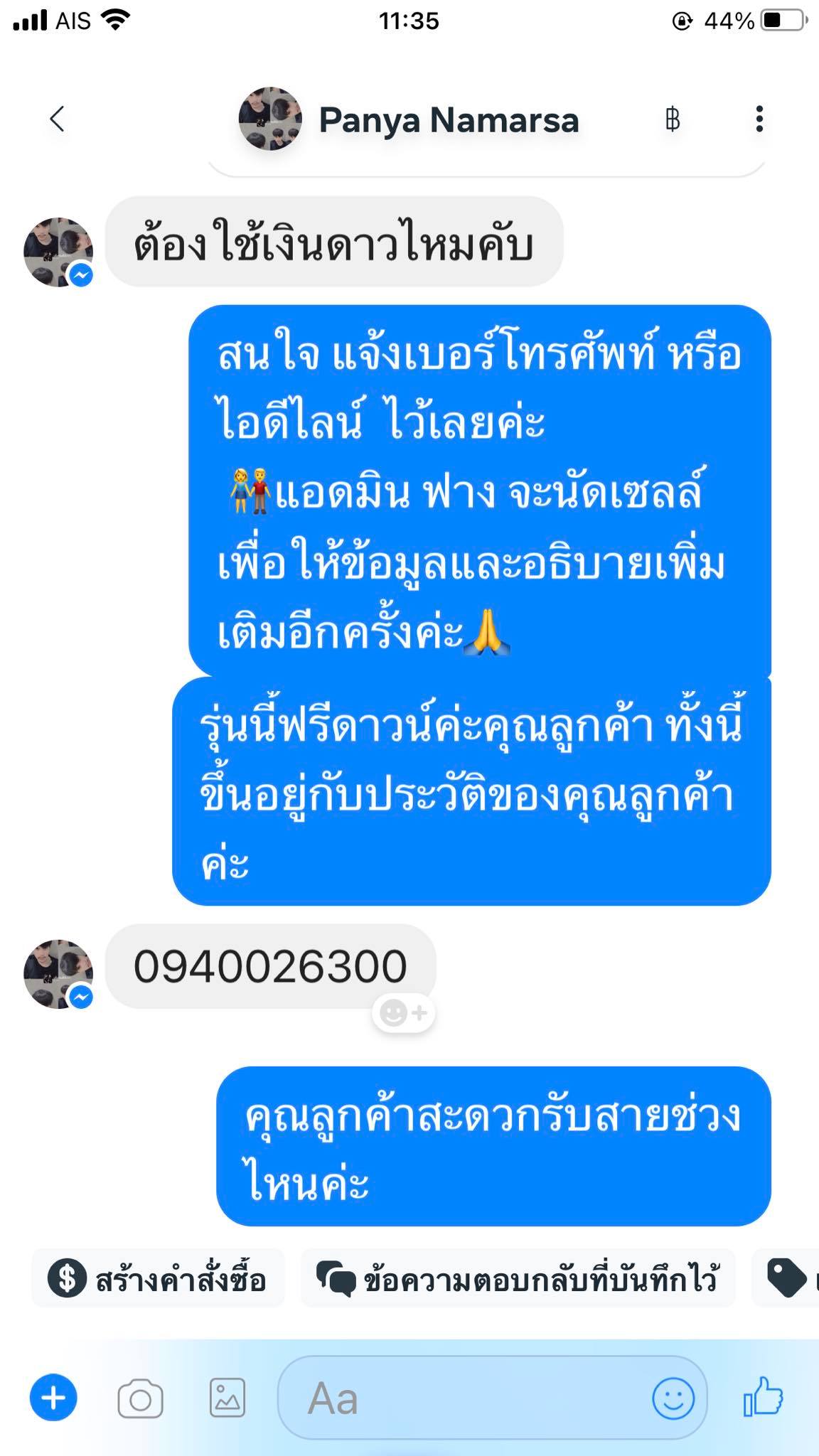Screen dimensions: 819x1456
Task: Open the three-dot overflow menu
Action: pyautogui.click(x=759, y=119)
